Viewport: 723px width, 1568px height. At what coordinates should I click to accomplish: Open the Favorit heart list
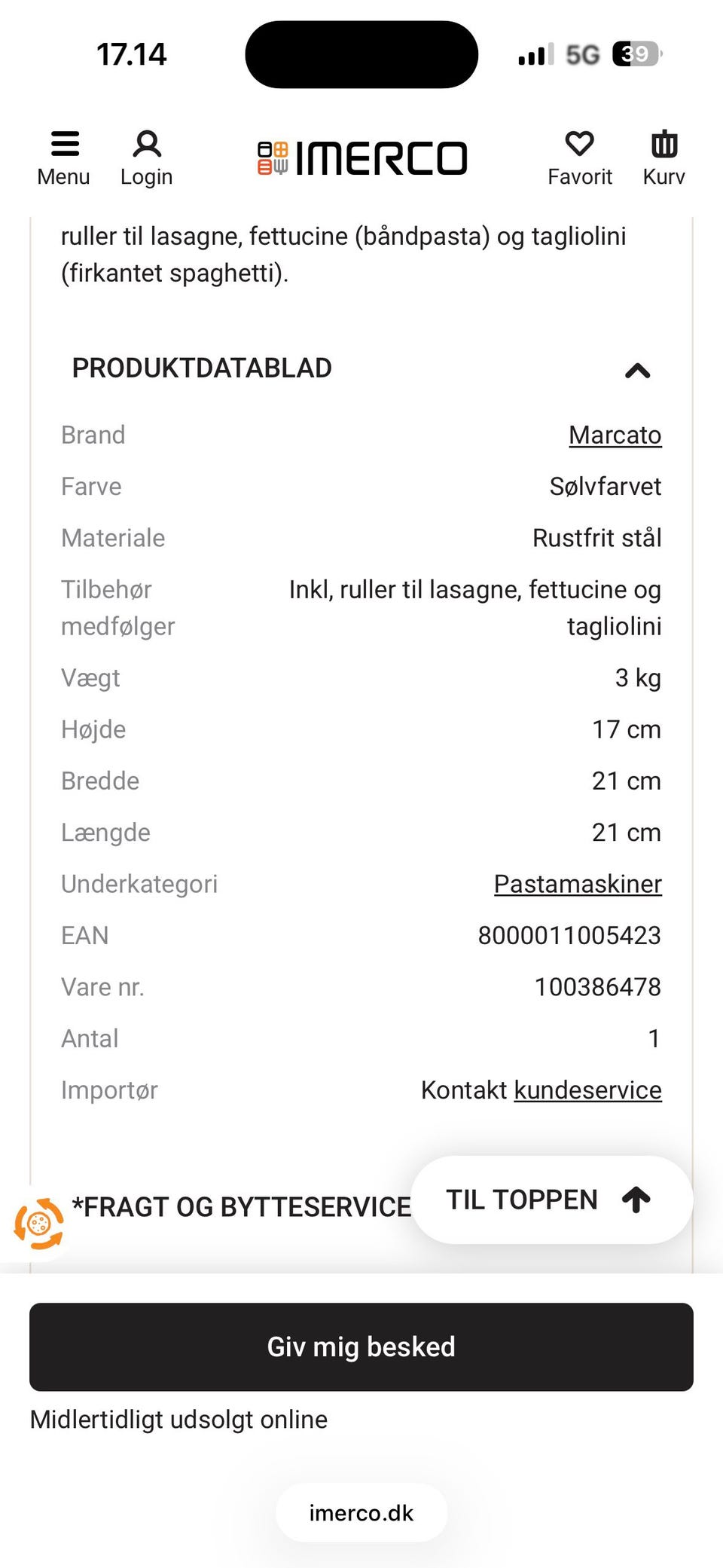(x=579, y=158)
